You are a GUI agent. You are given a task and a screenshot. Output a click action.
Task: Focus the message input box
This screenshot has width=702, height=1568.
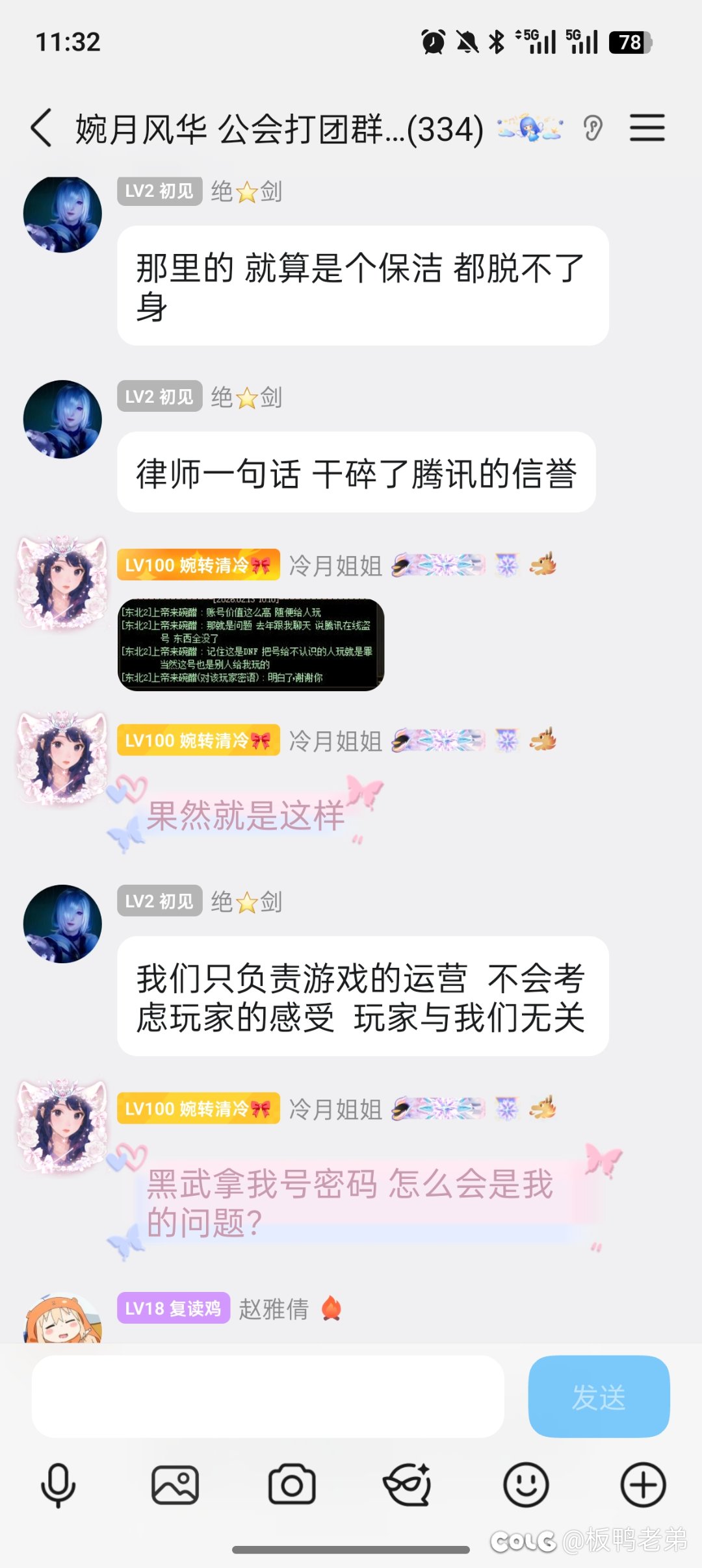point(268,1396)
